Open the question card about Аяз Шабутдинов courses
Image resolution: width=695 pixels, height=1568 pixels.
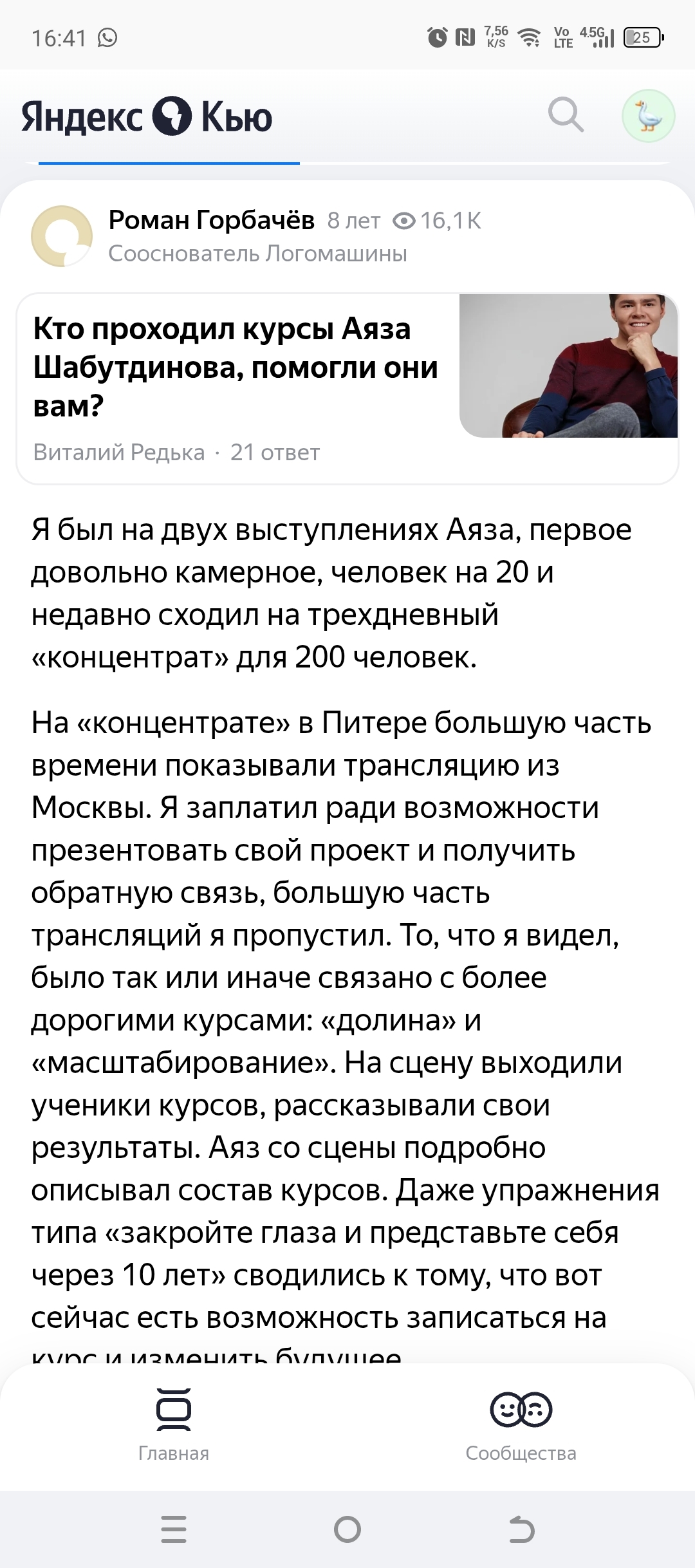pyautogui.click(x=236, y=368)
